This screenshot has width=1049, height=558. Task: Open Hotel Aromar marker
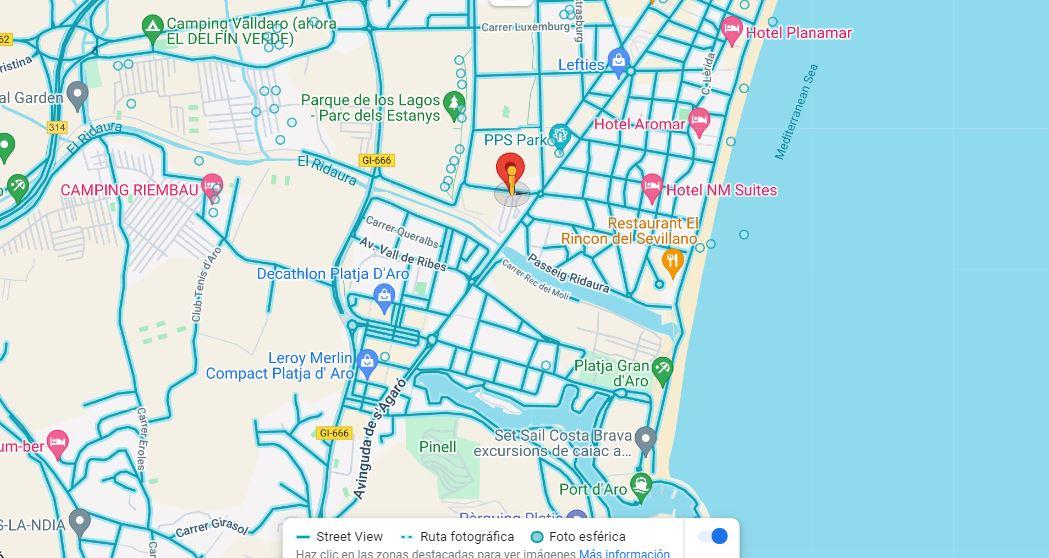click(x=699, y=122)
